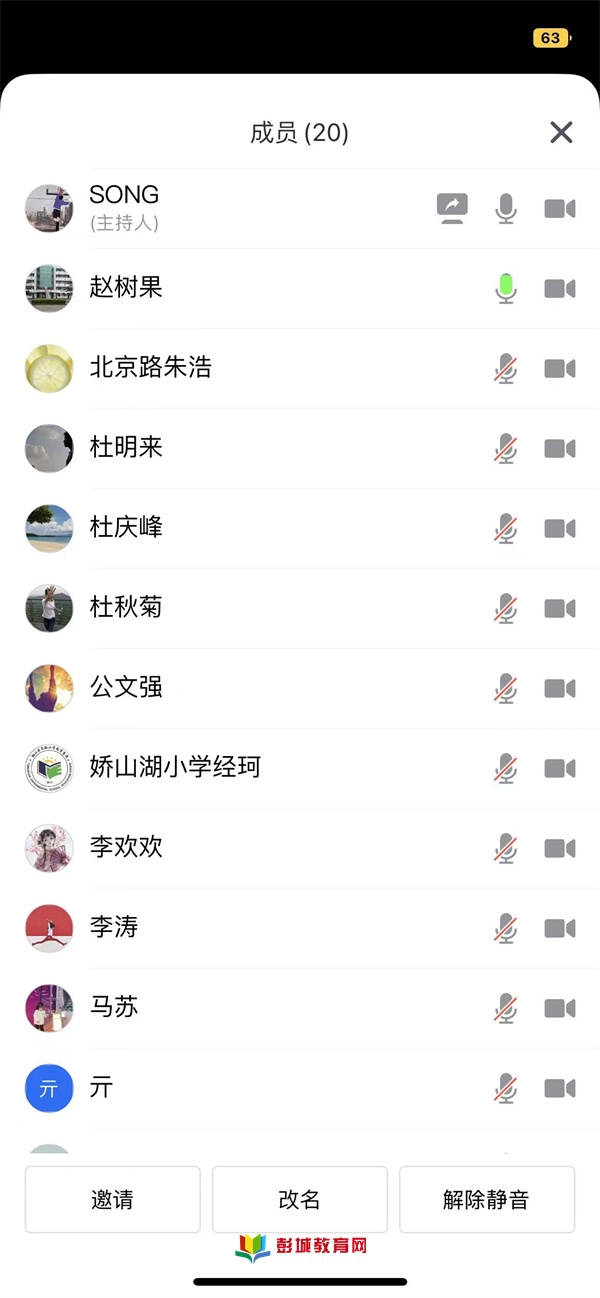600x1298 pixels.
Task: Tap the camera icon beside 杜庆峰
Action: click(560, 528)
